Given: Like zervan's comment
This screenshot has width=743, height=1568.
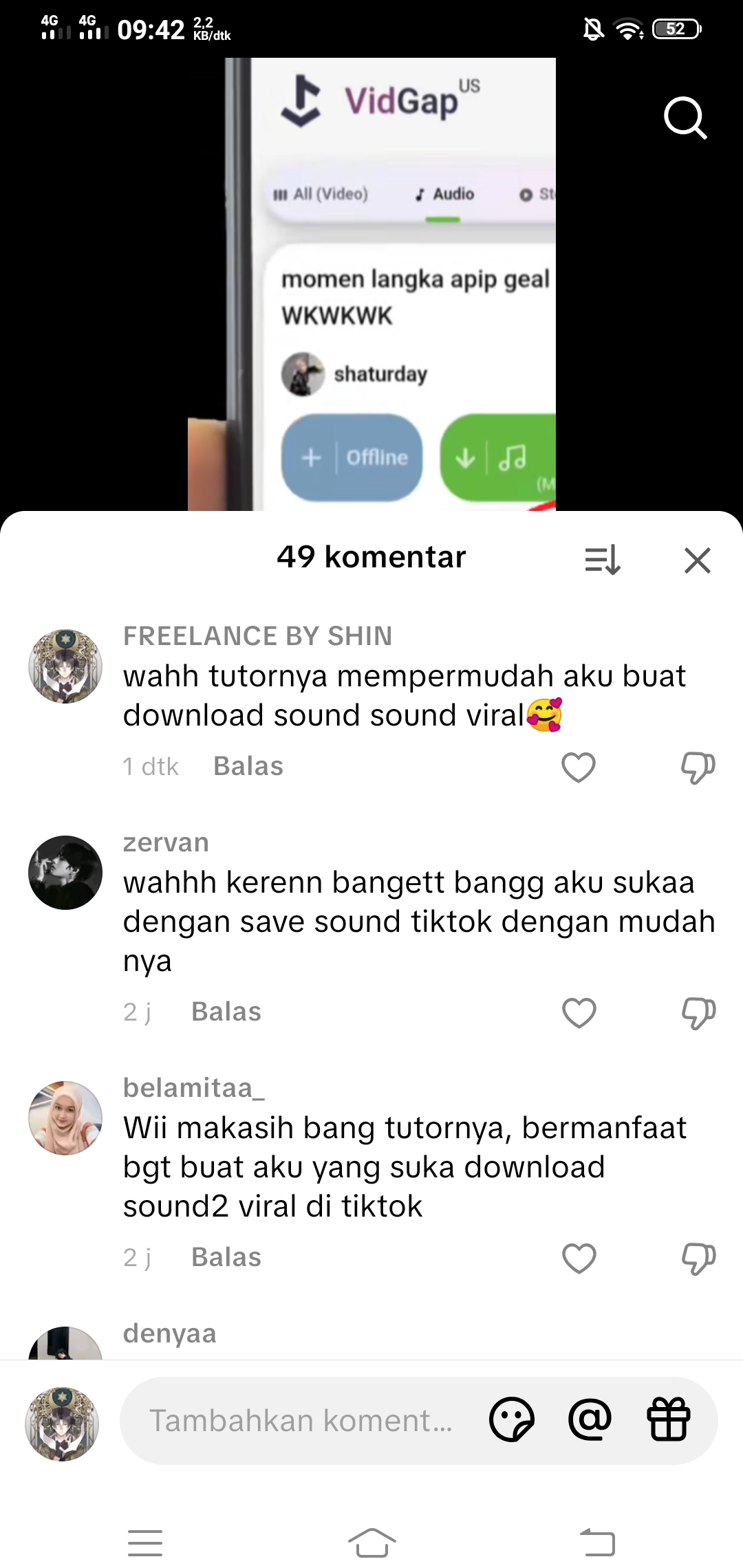Looking at the screenshot, I should click(x=579, y=1012).
